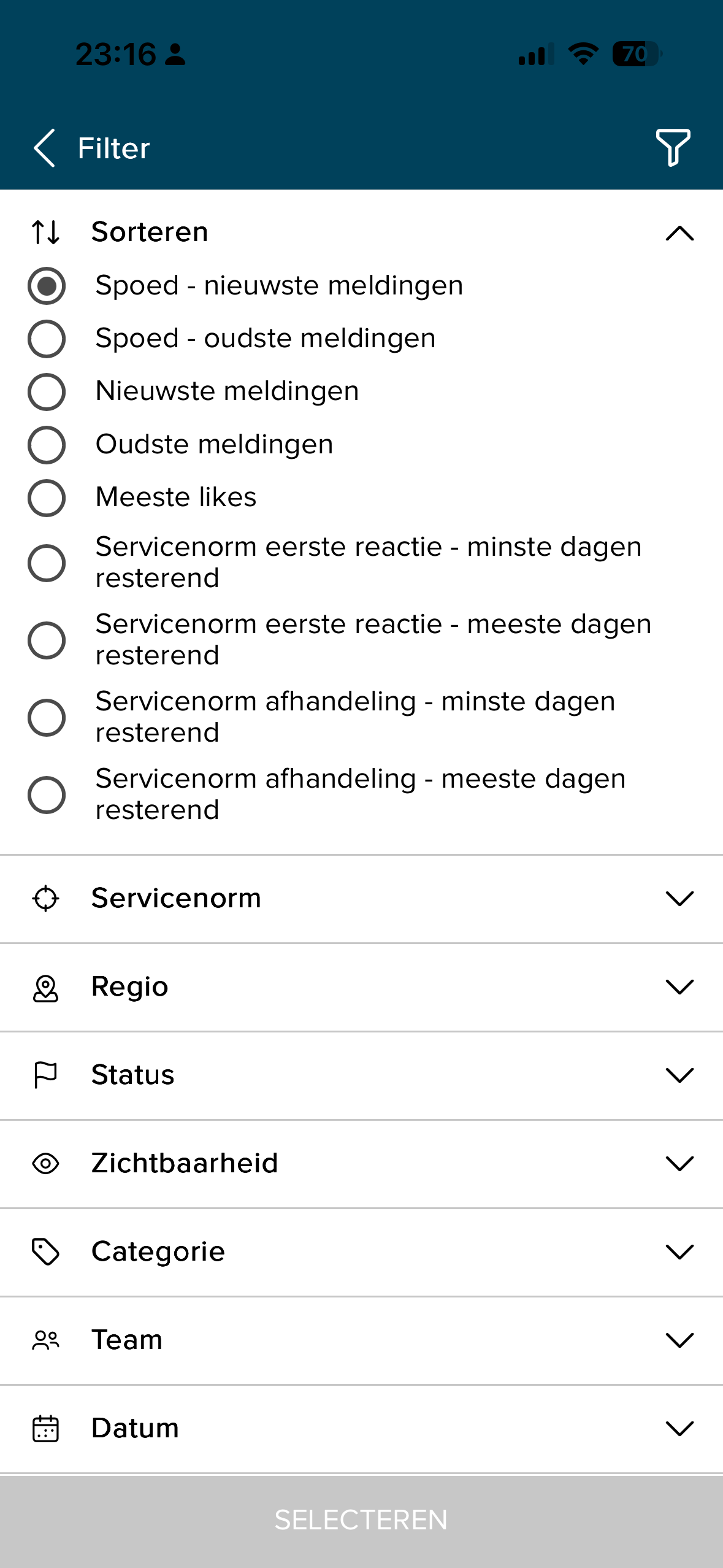Open the Team filter section
This screenshot has height=1568, width=723.
(679, 1340)
